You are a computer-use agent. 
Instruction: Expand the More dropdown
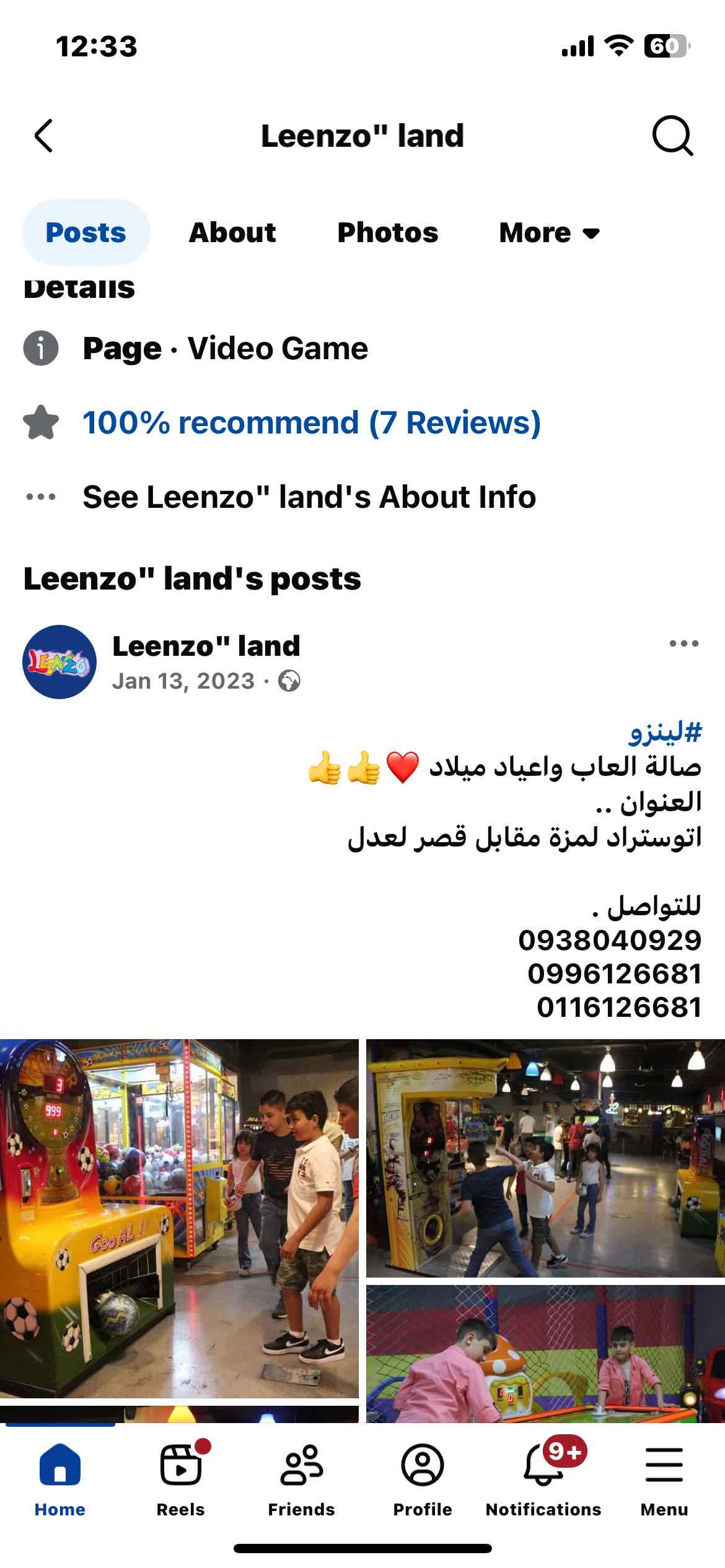549,233
